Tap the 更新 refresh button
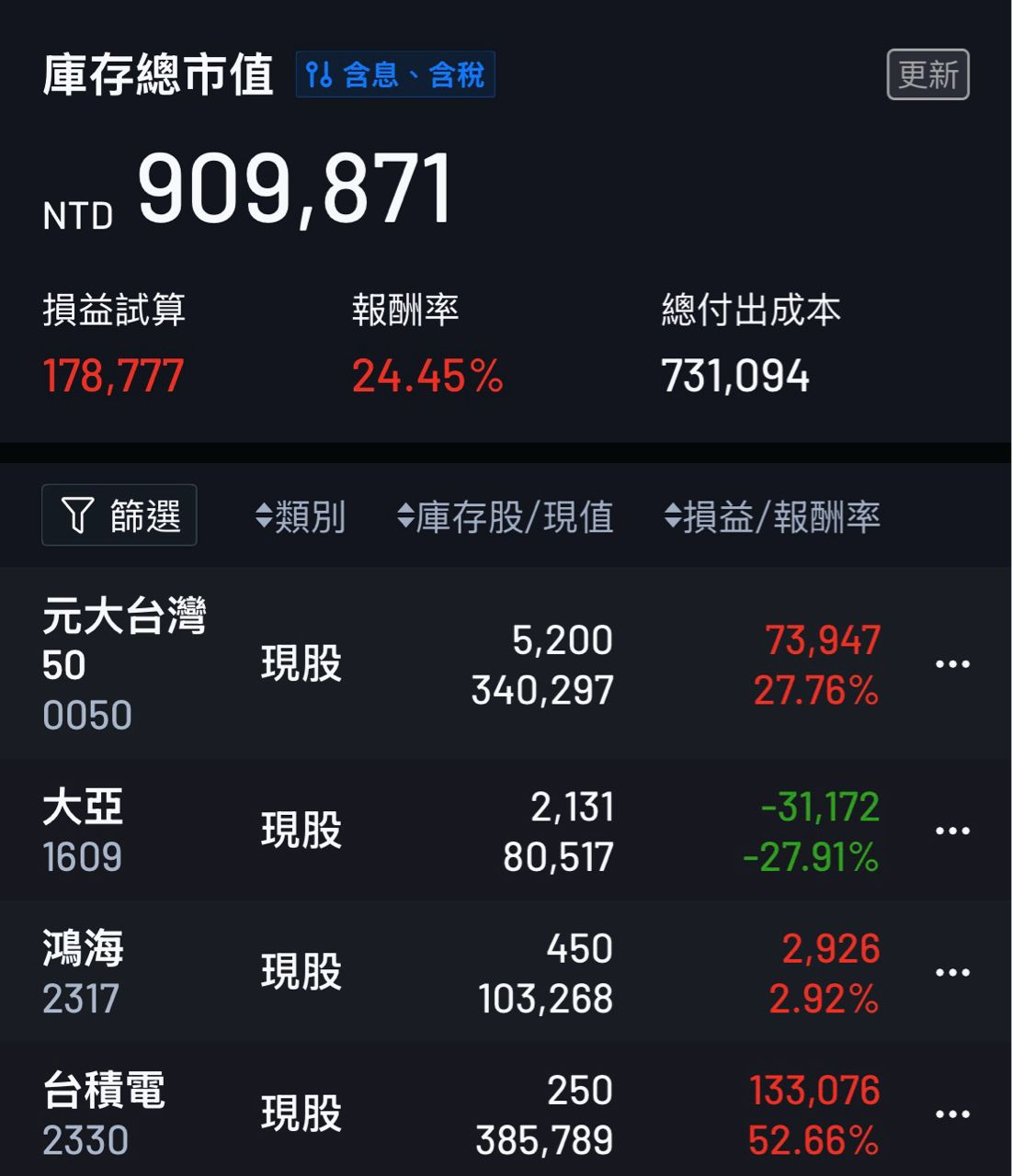This screenshot has width=1012, height=1176. [x=927, y=74]
